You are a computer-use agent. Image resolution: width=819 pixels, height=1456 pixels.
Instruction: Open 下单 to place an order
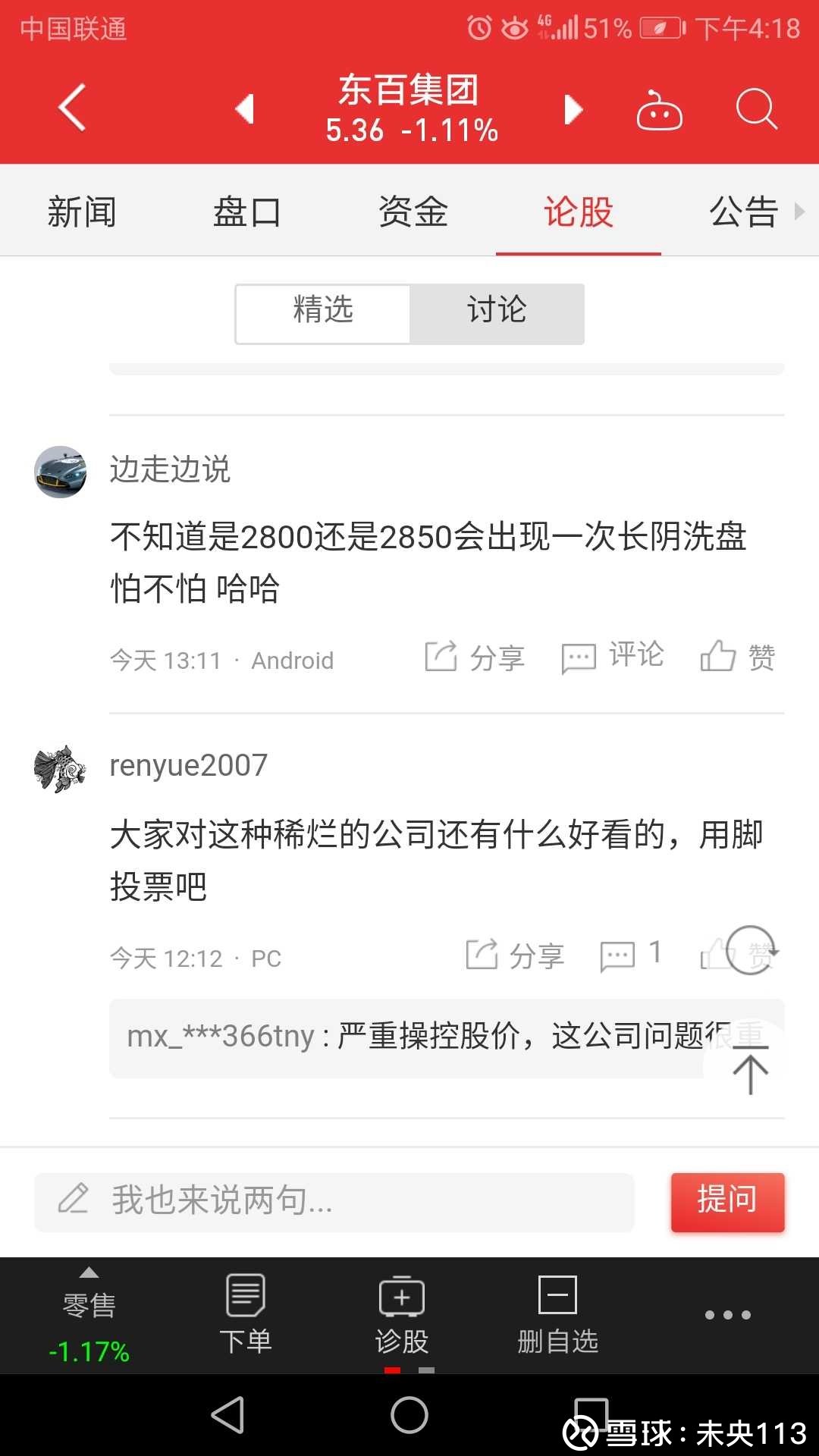click(245, 1316)
